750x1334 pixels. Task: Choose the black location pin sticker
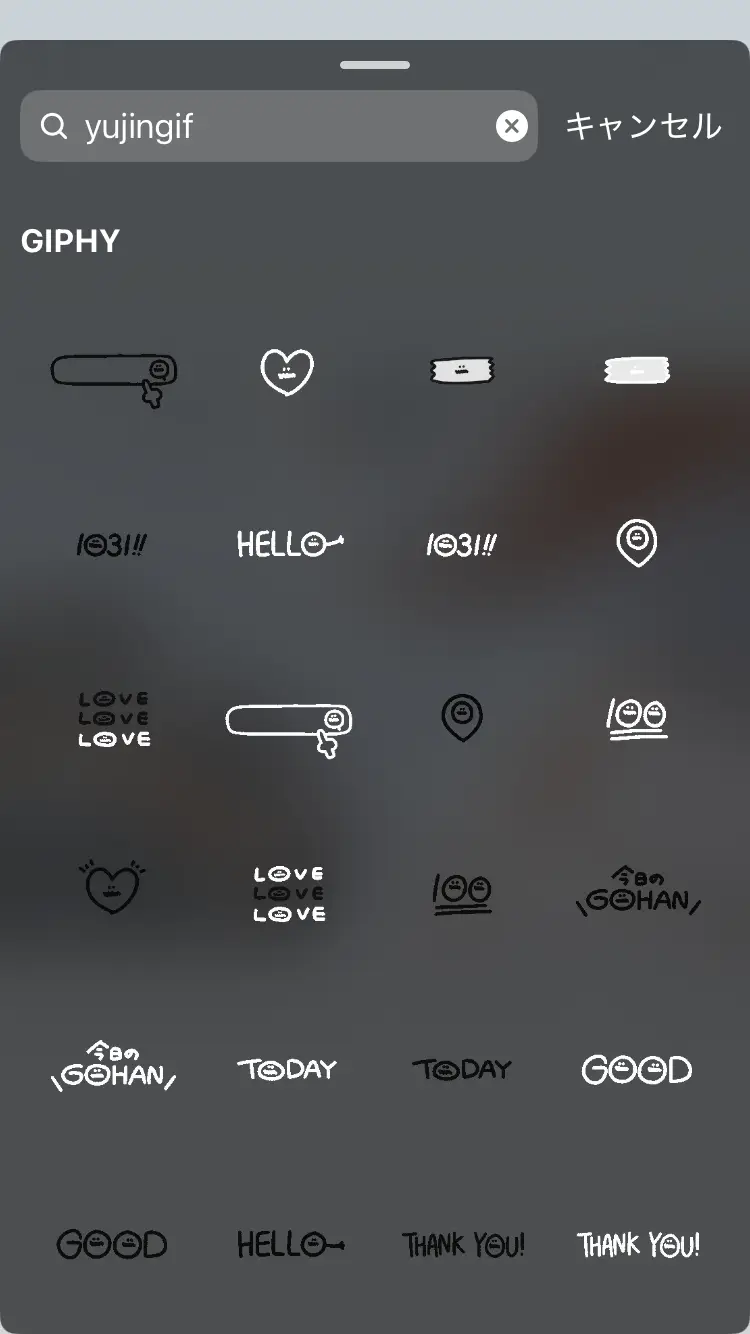[x=461, y=718]
